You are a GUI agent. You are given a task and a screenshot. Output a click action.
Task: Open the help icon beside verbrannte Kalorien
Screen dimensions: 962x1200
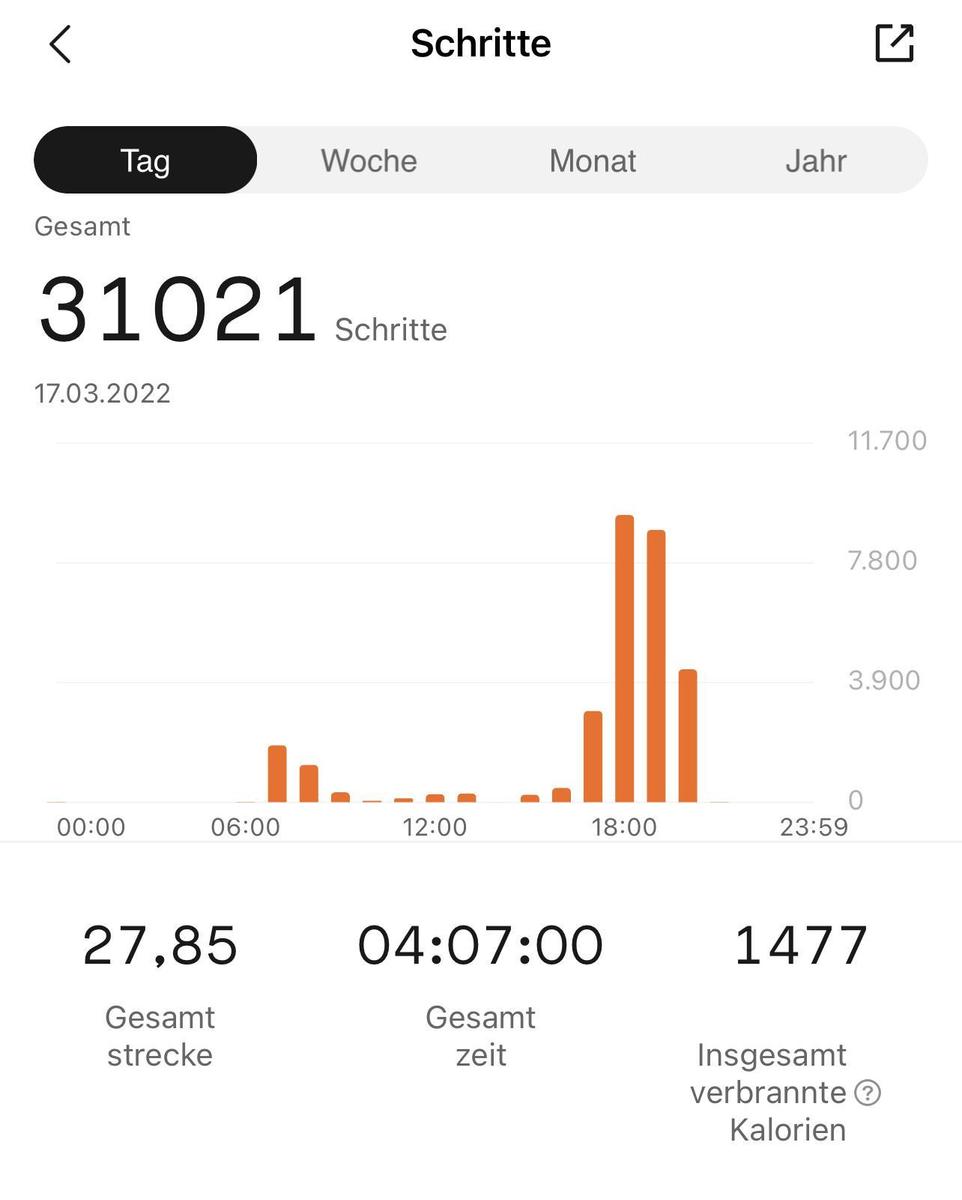pos(868,1093)
